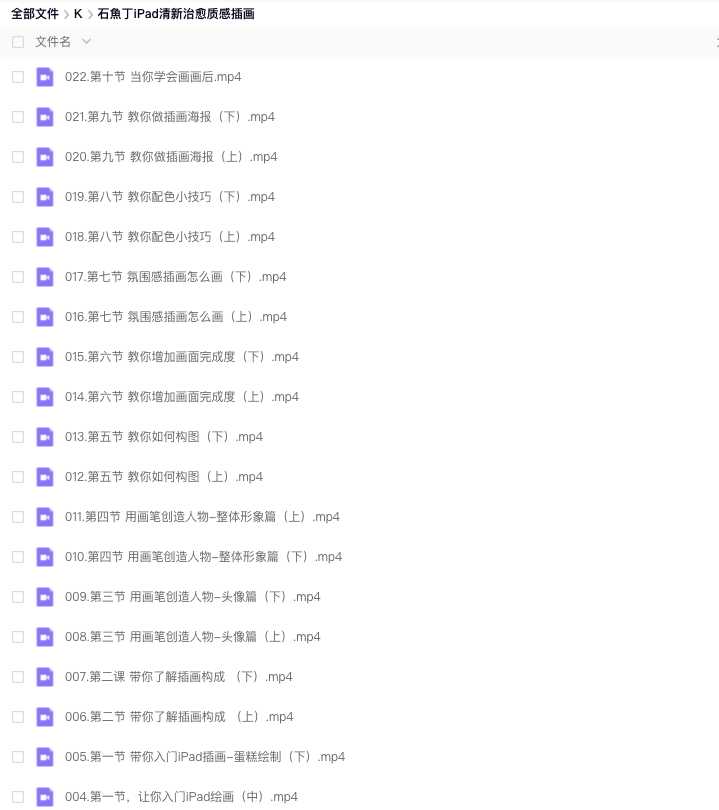Select checkbox for 021.第九节 教你做插画海报（下）

tap(18, 117)
